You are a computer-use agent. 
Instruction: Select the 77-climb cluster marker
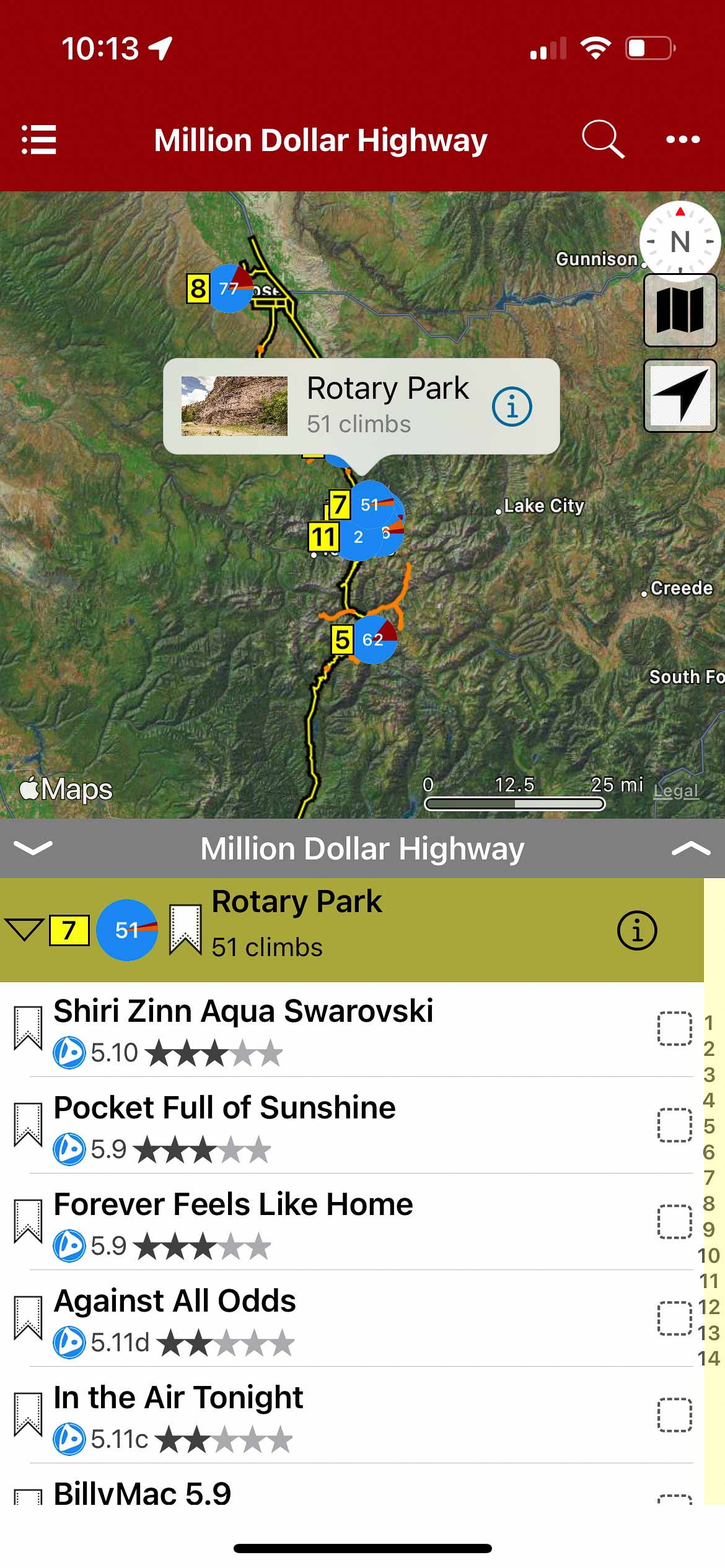coord(230,288)
